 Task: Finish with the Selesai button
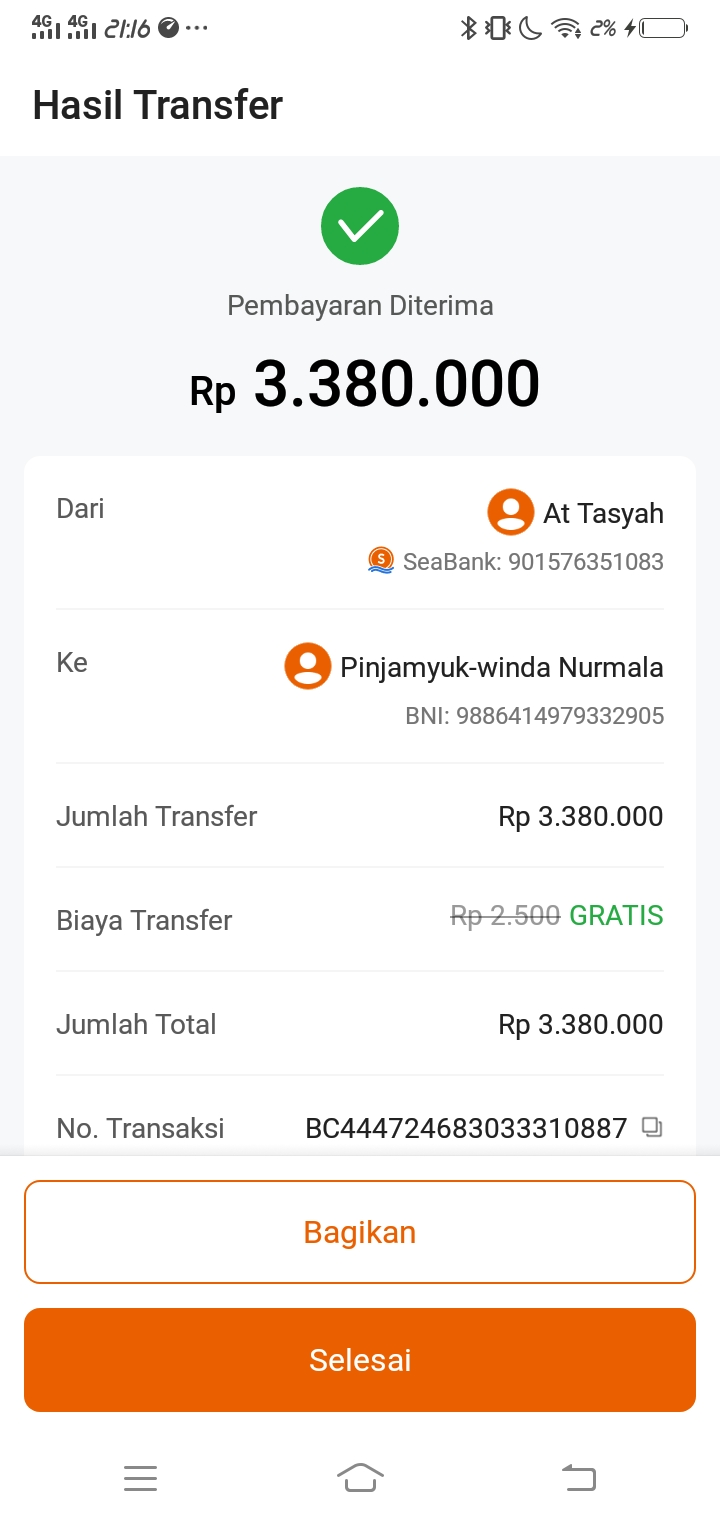360,1360
